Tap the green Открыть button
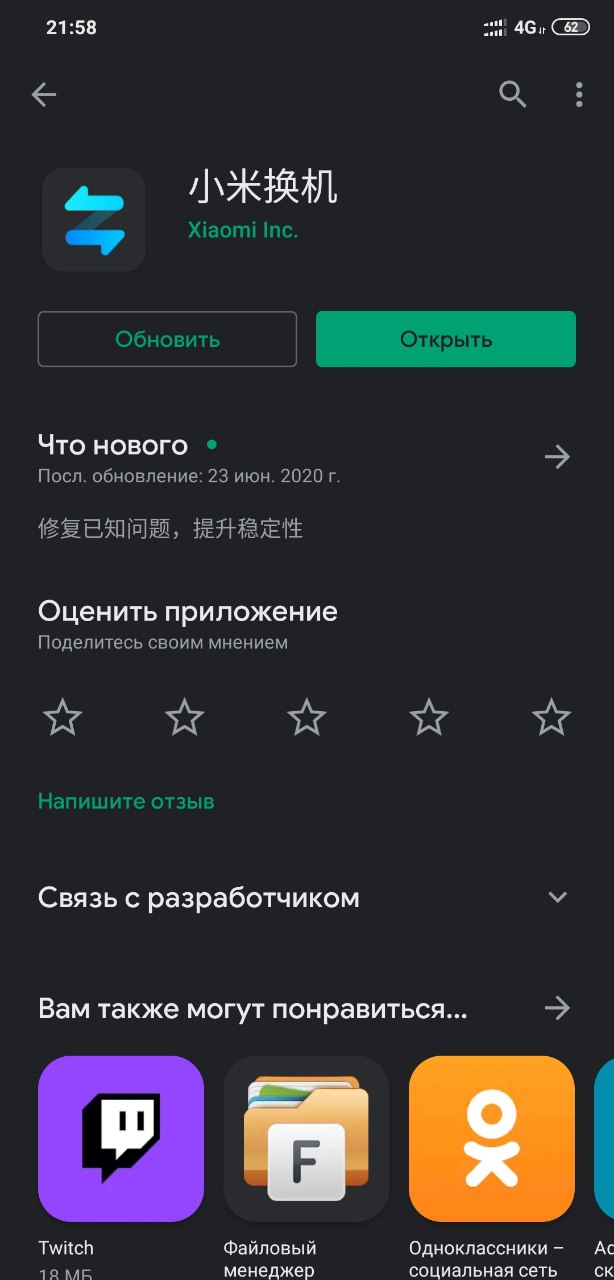 (446, 339)
